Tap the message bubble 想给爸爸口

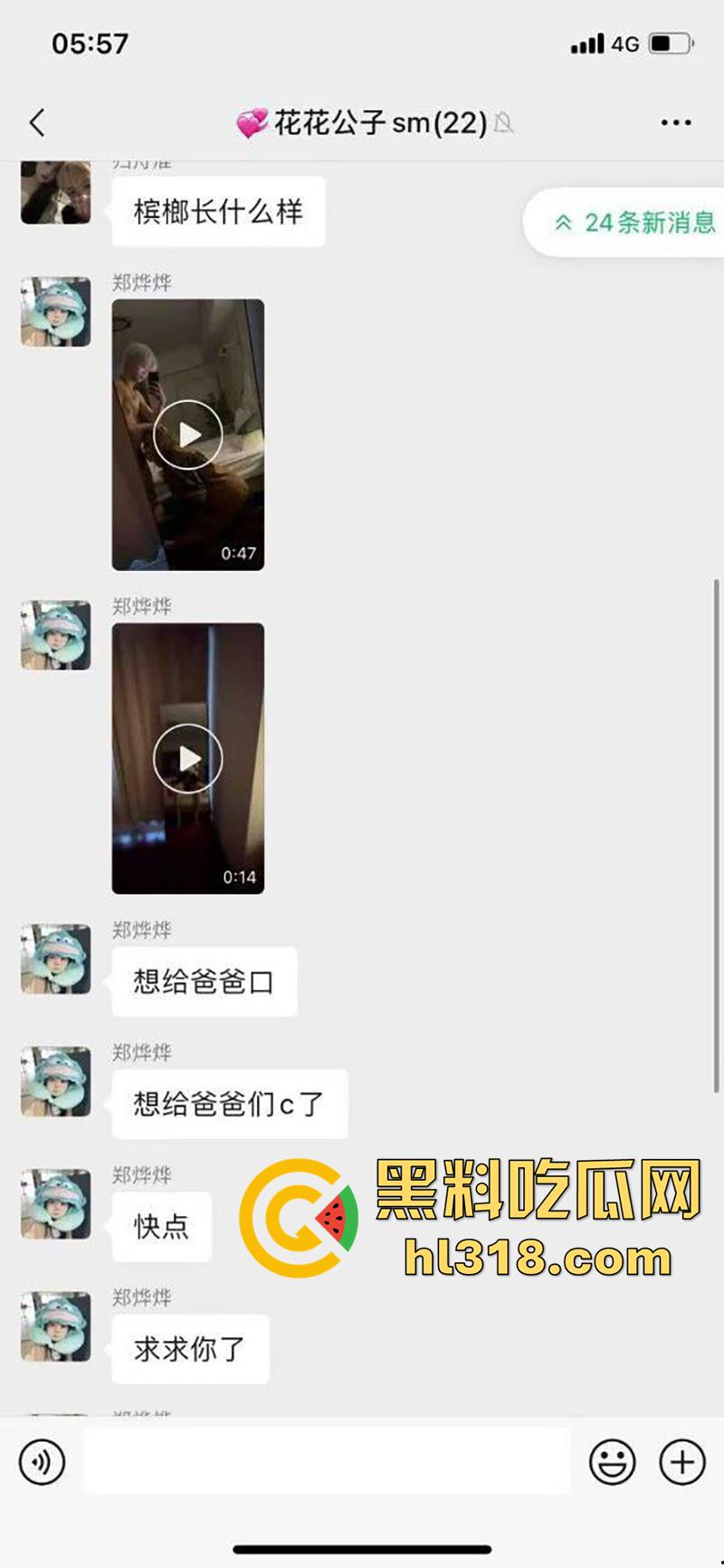[x=204, y=982]
